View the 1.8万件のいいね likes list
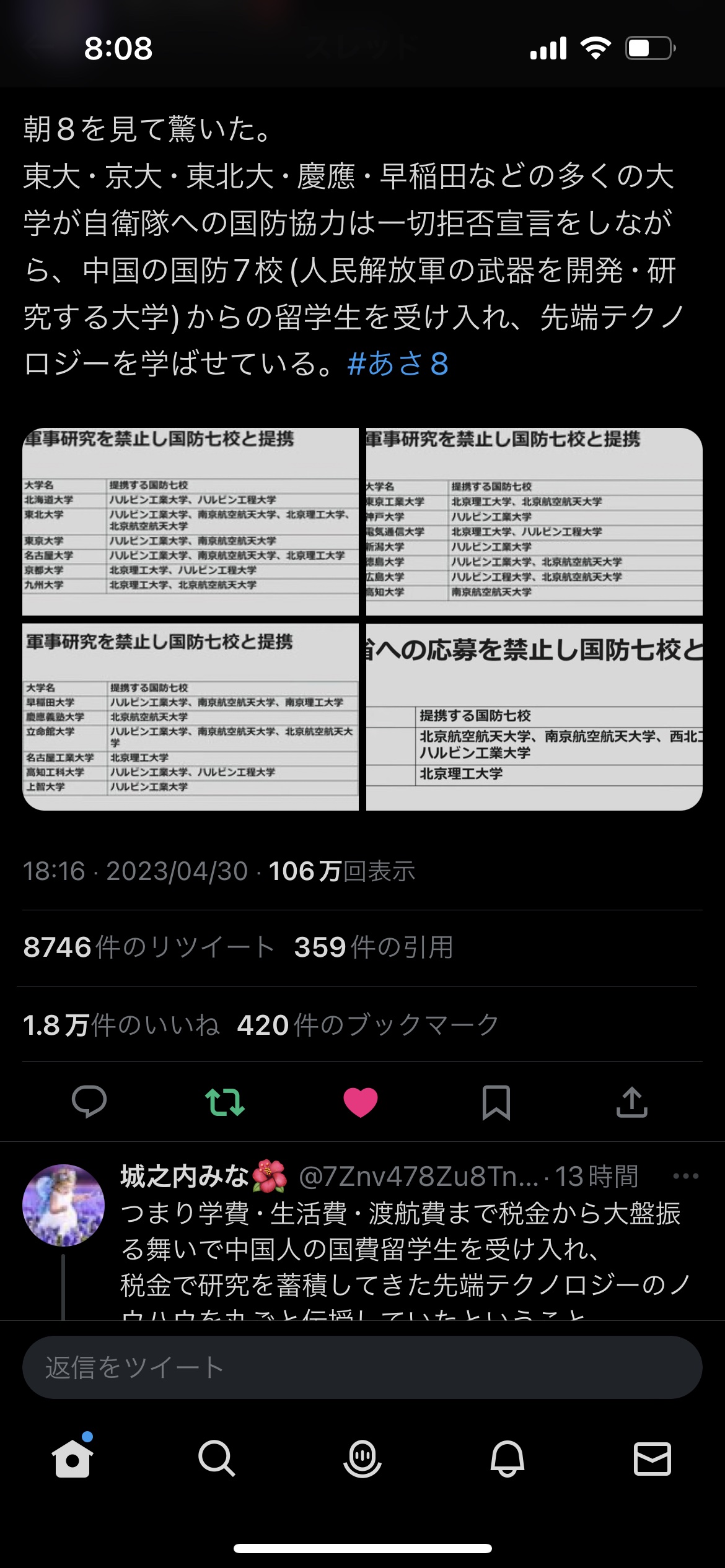Screen dimensions: 725x1568 pos(121,1025)
